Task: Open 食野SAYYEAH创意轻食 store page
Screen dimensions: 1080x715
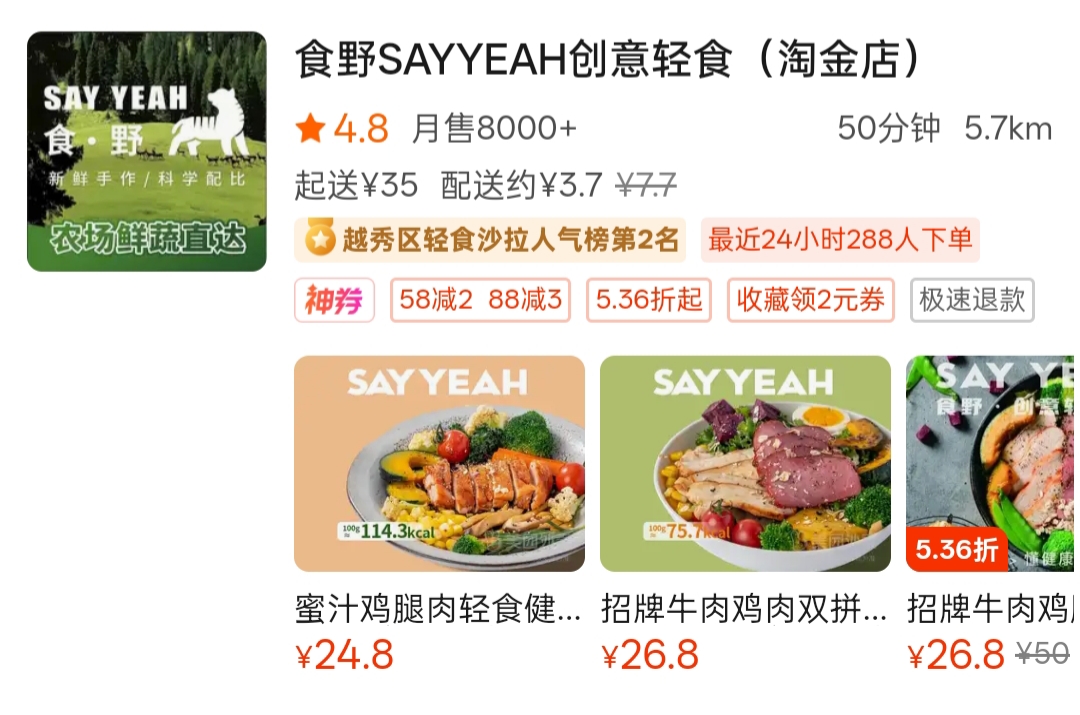Action: (x=608, y=61)
